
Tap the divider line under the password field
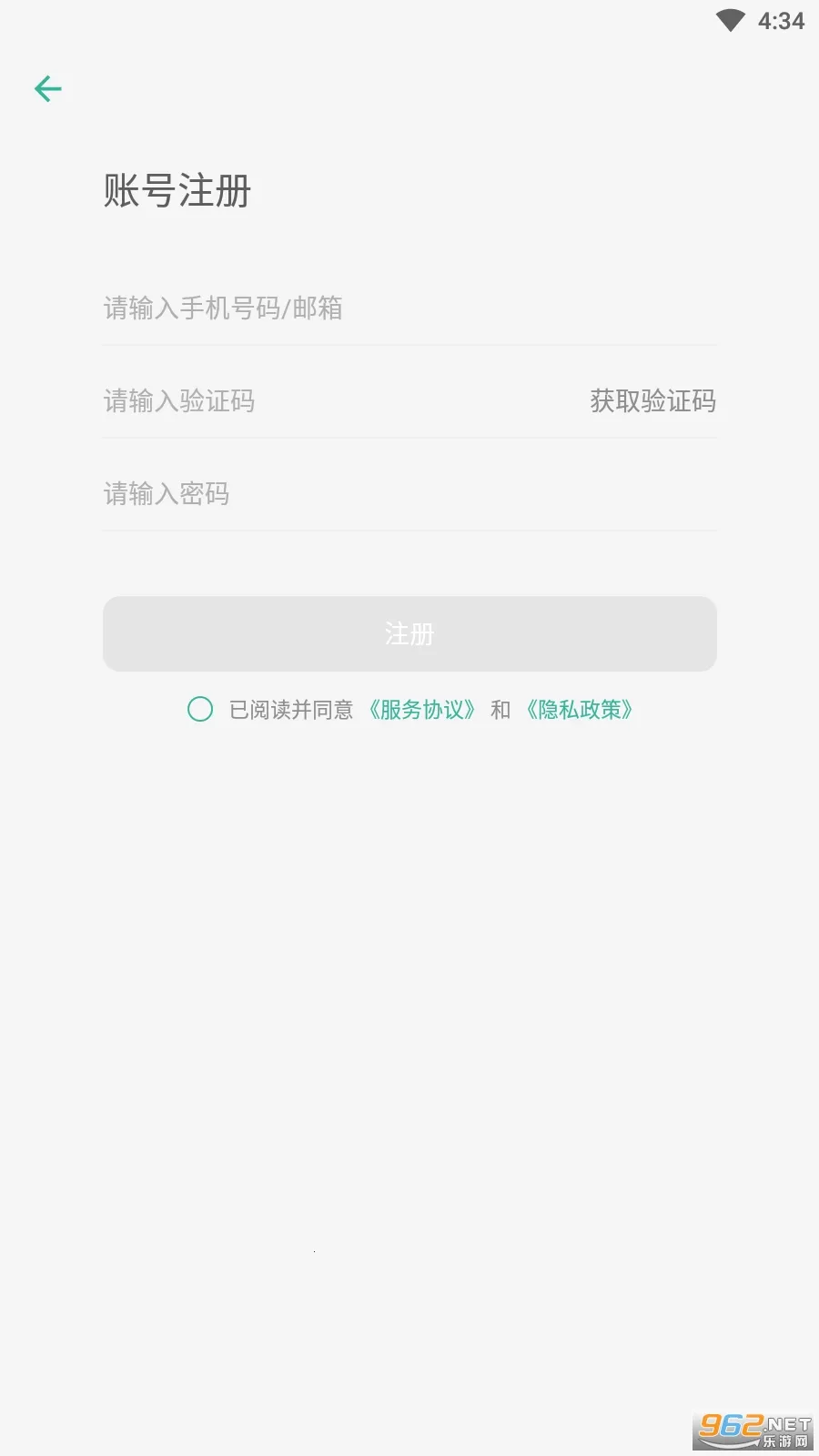tap(409, 531)
